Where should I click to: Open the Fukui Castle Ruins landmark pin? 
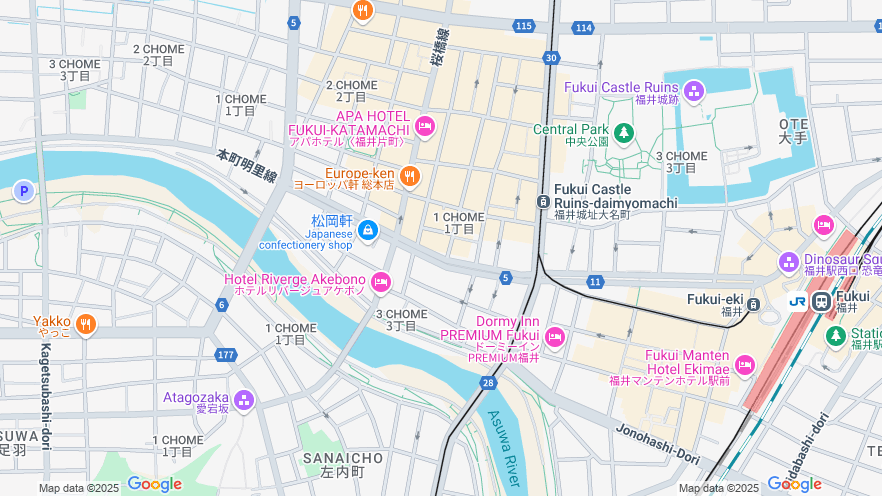coord(694,92)
